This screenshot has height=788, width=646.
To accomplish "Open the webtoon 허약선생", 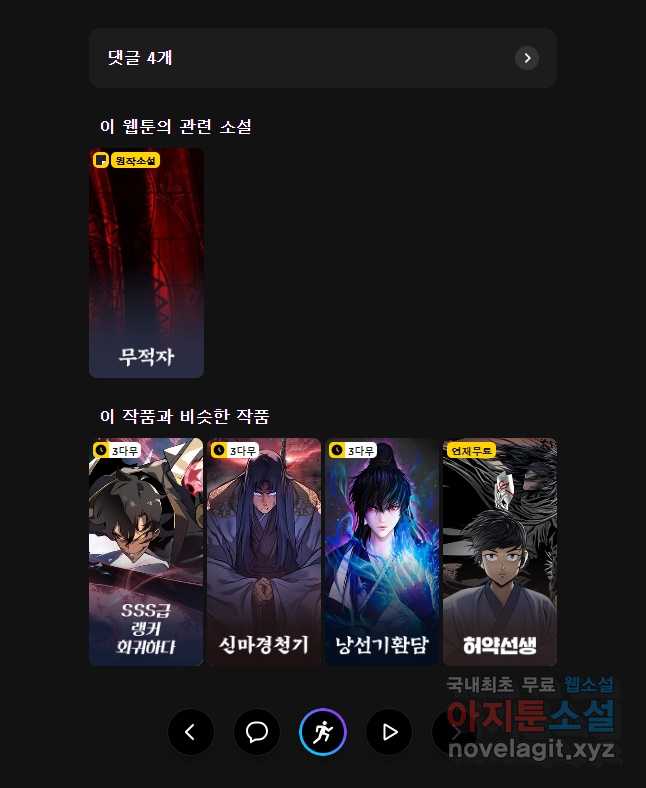I will tap(500, 552).
